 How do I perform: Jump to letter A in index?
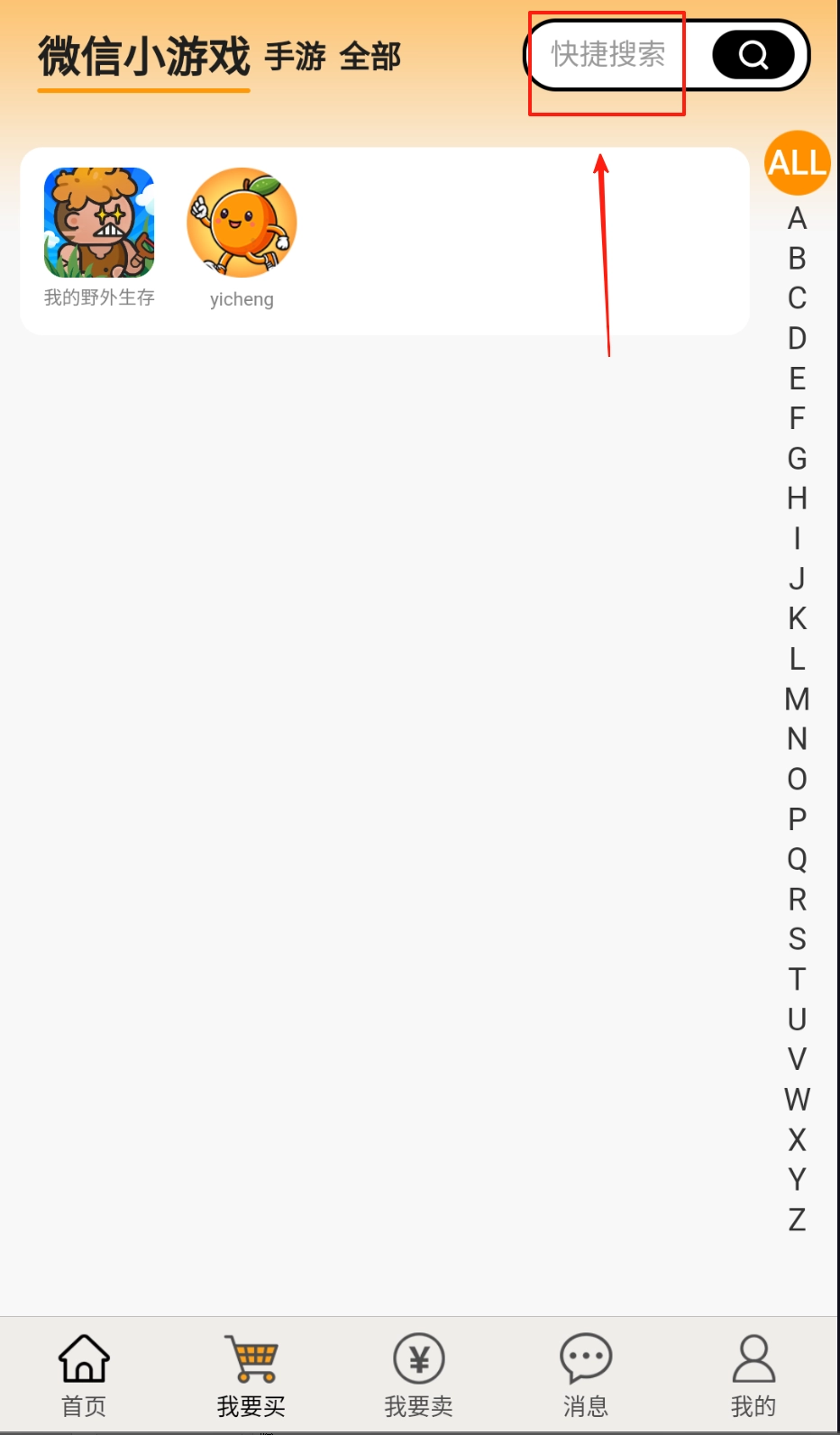(797, 219)
